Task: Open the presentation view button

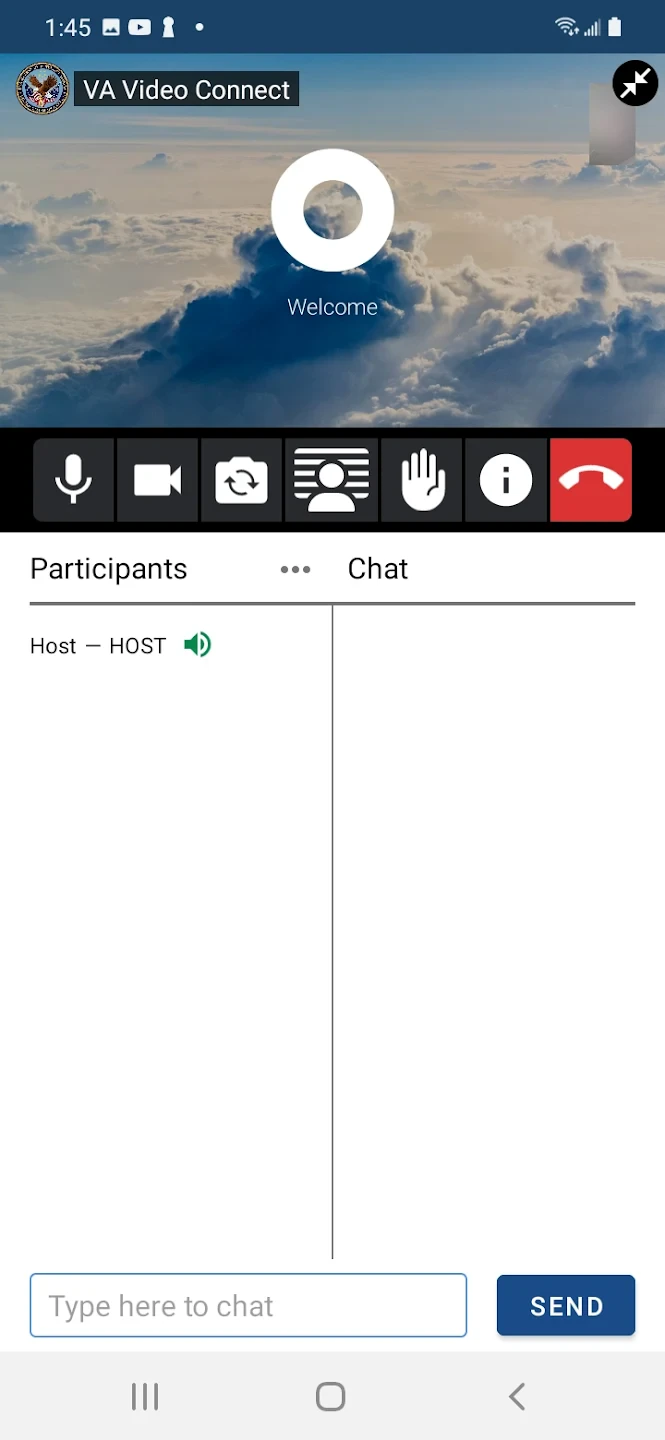Action: 331,480
